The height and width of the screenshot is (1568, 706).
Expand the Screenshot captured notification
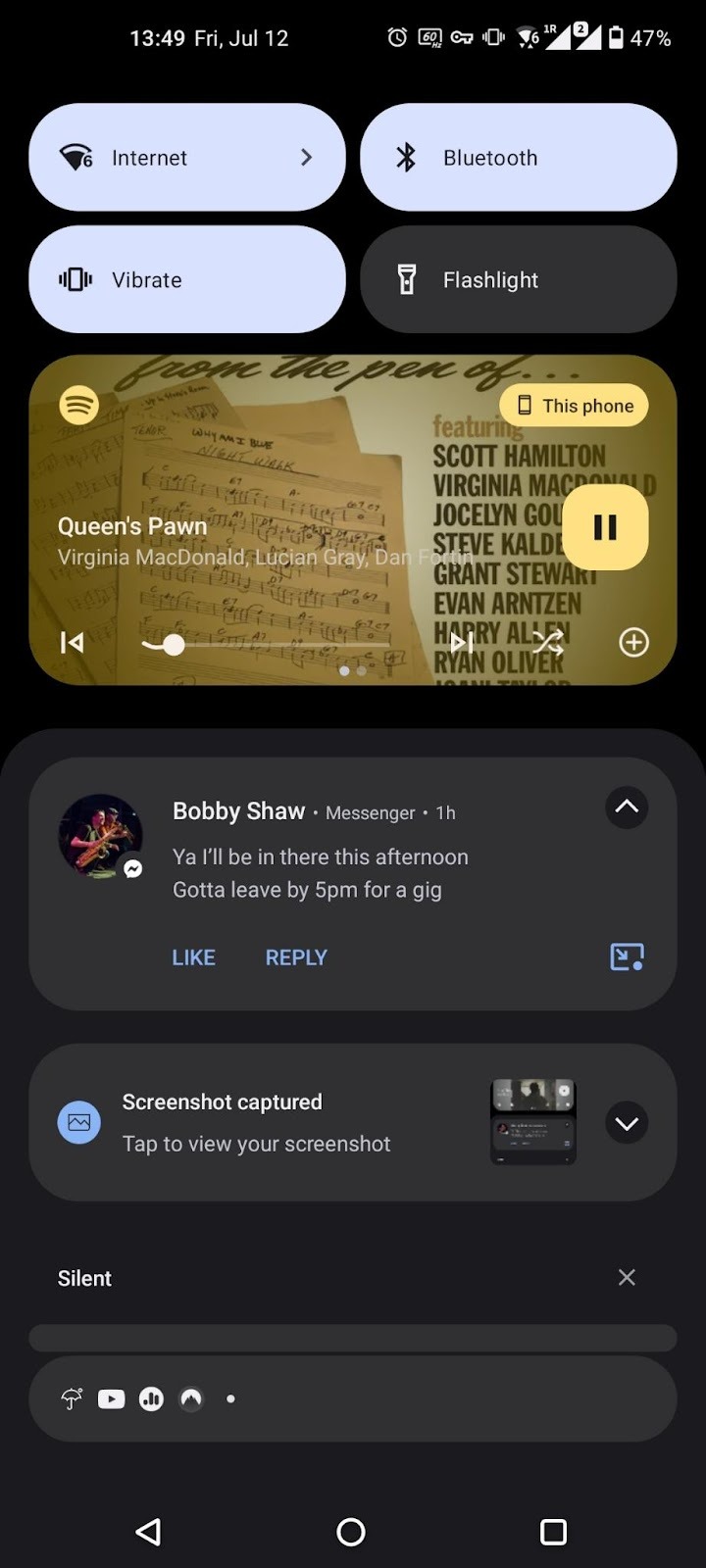(627, 1123)
